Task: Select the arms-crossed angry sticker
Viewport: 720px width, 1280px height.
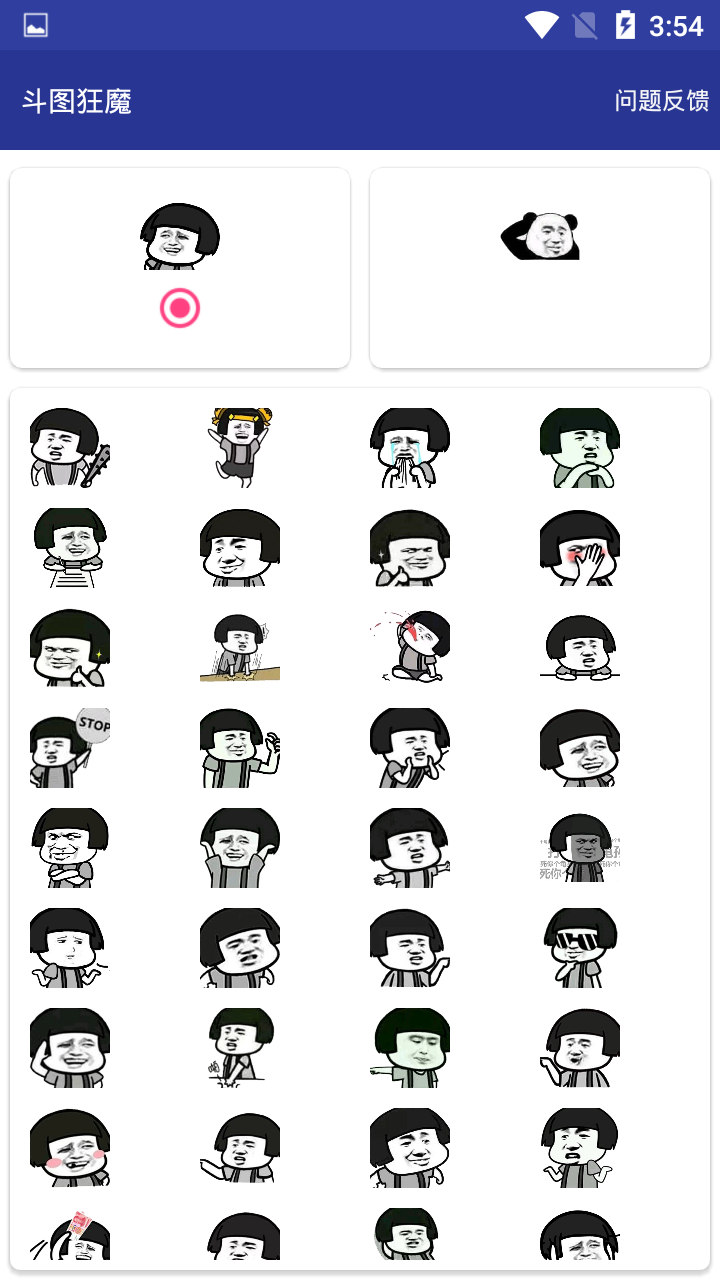Action: point(70,847)
